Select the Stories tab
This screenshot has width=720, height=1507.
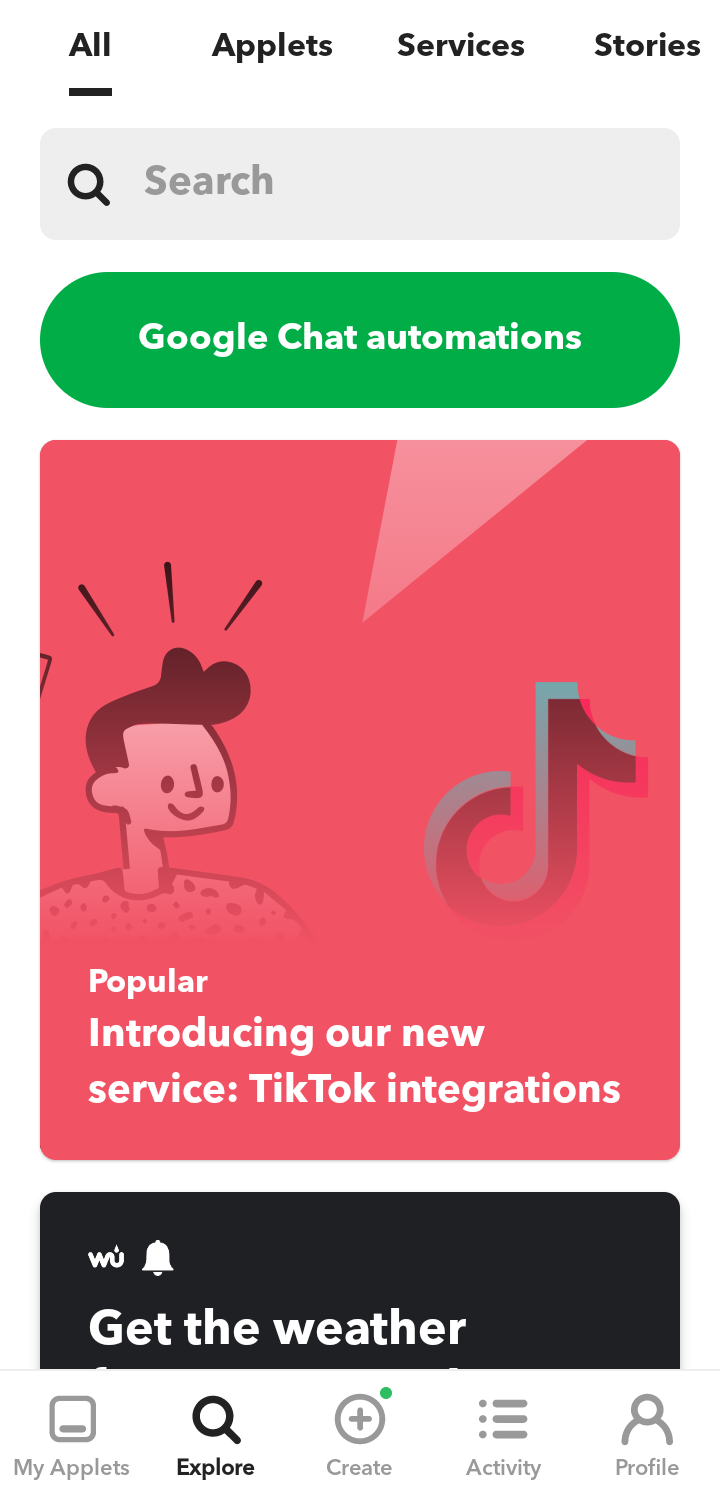646,46
